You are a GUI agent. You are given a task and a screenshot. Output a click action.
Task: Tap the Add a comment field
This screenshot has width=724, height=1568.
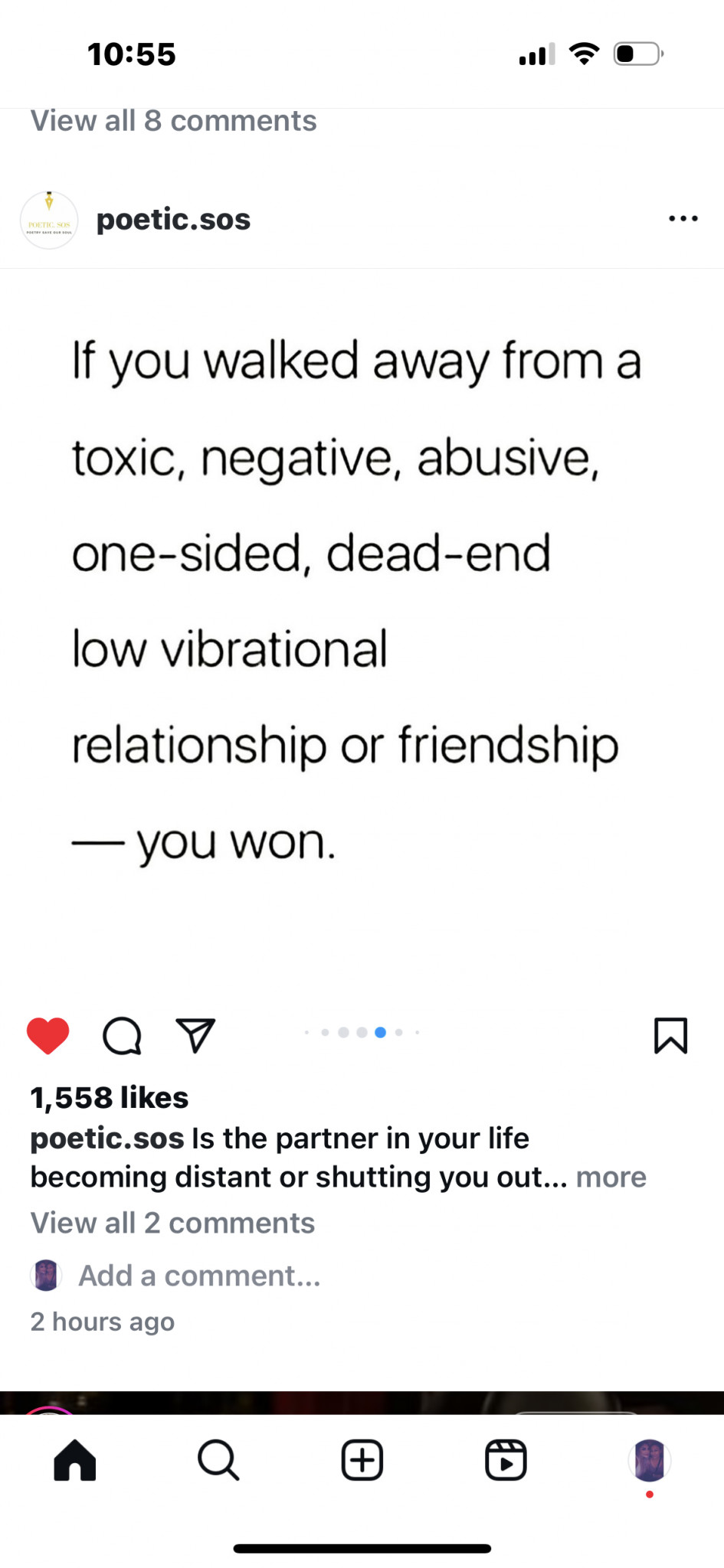point(199,1276)
